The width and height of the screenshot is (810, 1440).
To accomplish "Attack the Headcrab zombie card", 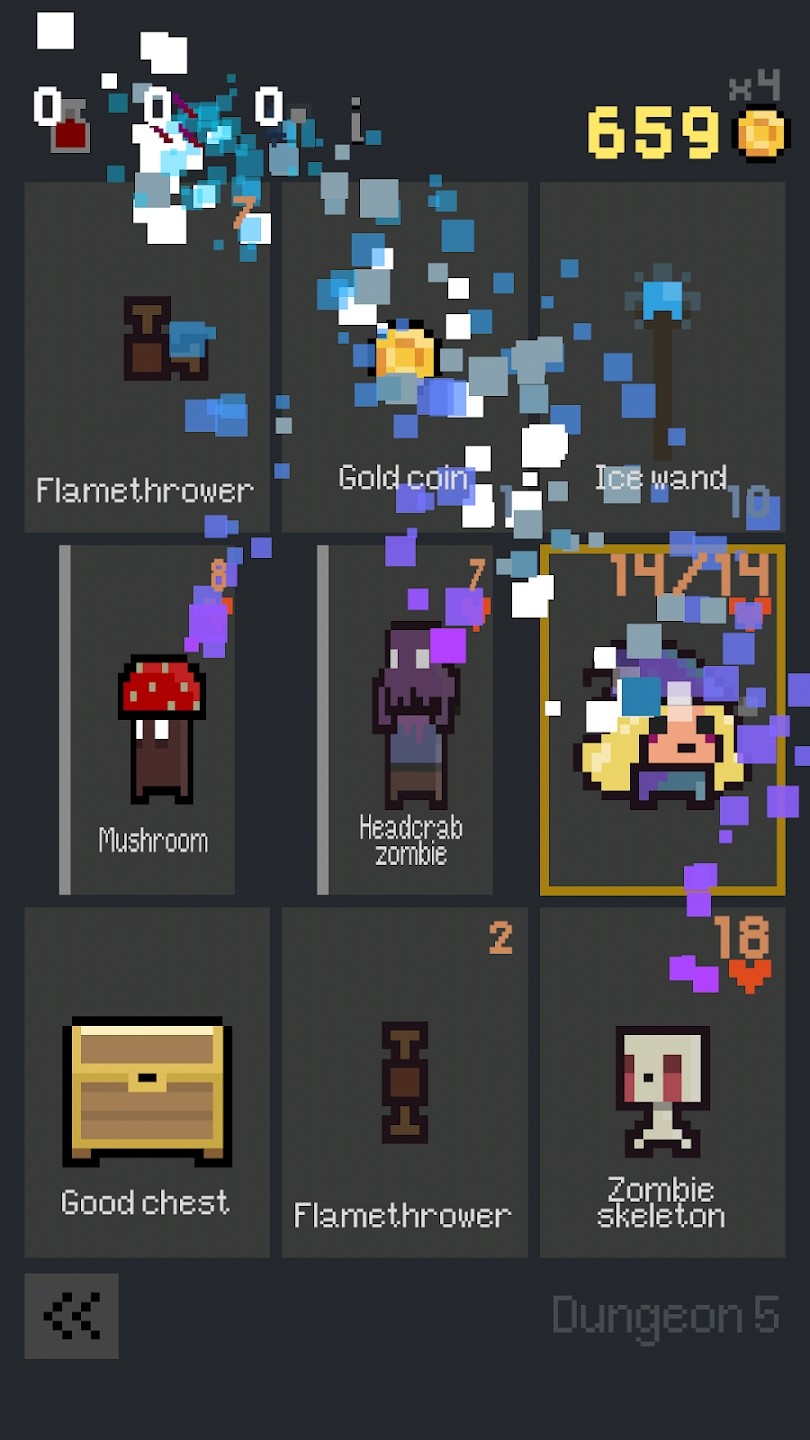I will point(410,720).
